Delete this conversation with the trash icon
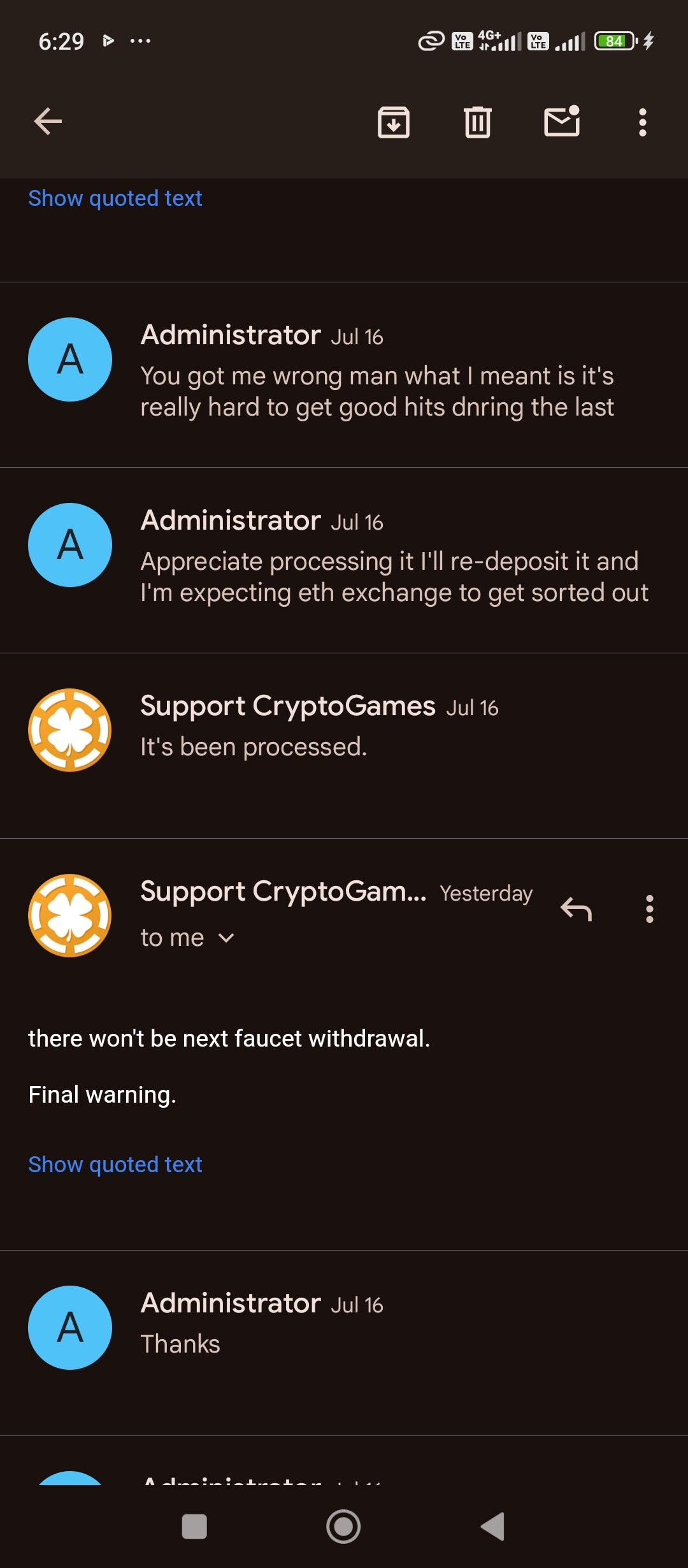Screen dimensions: 688x1568 coord(477,122)
